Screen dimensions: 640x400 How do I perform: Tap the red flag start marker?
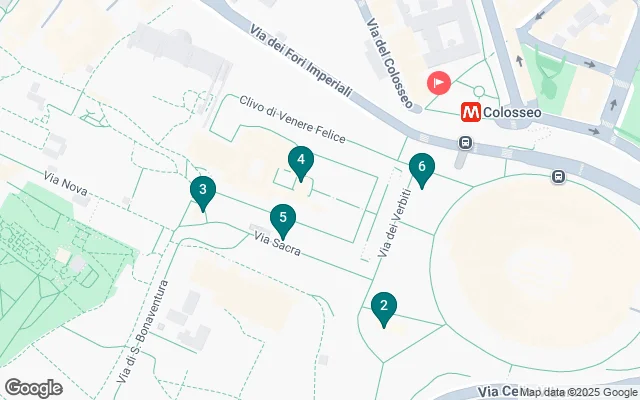tap(438, 82)
